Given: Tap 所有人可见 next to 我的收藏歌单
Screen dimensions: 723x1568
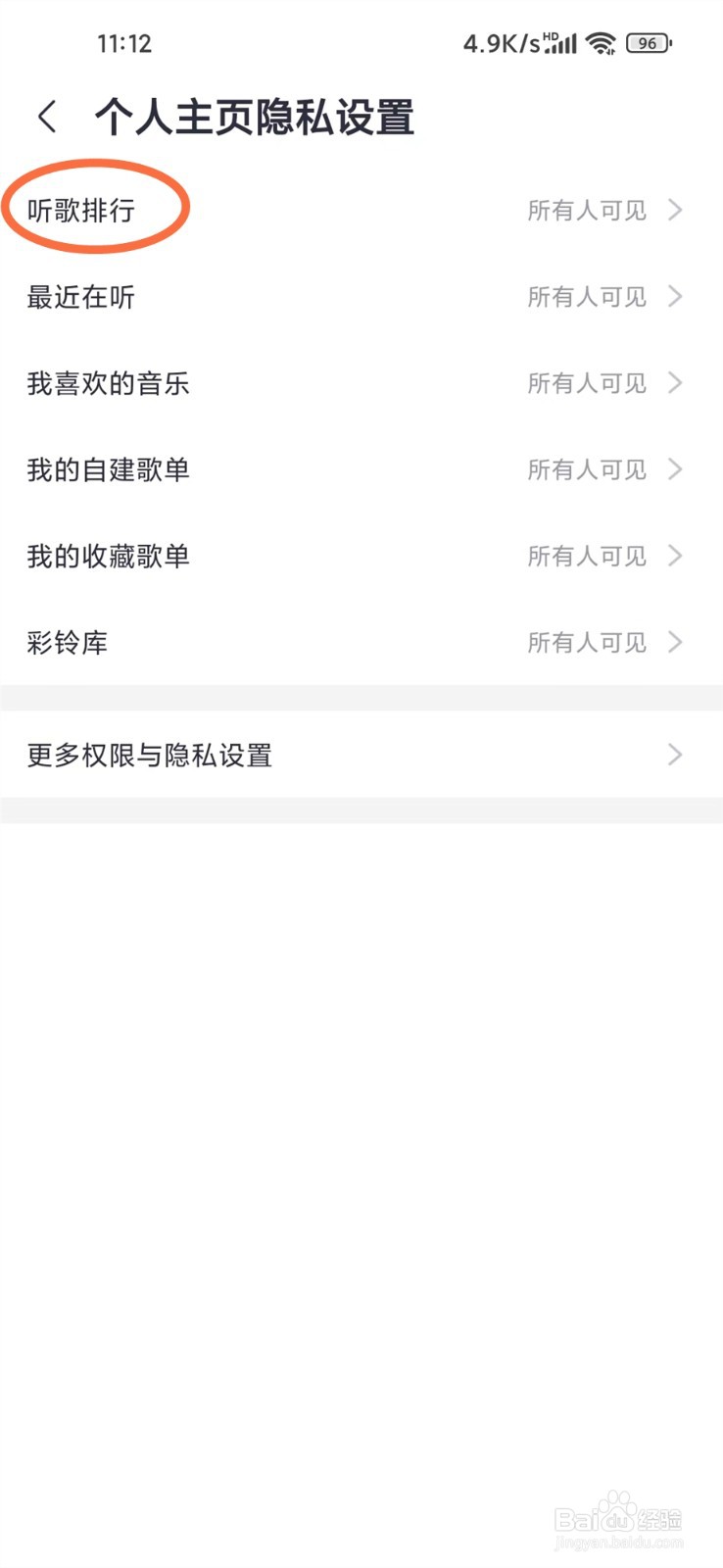Looking at the screenshot, I should click(586, 556).
